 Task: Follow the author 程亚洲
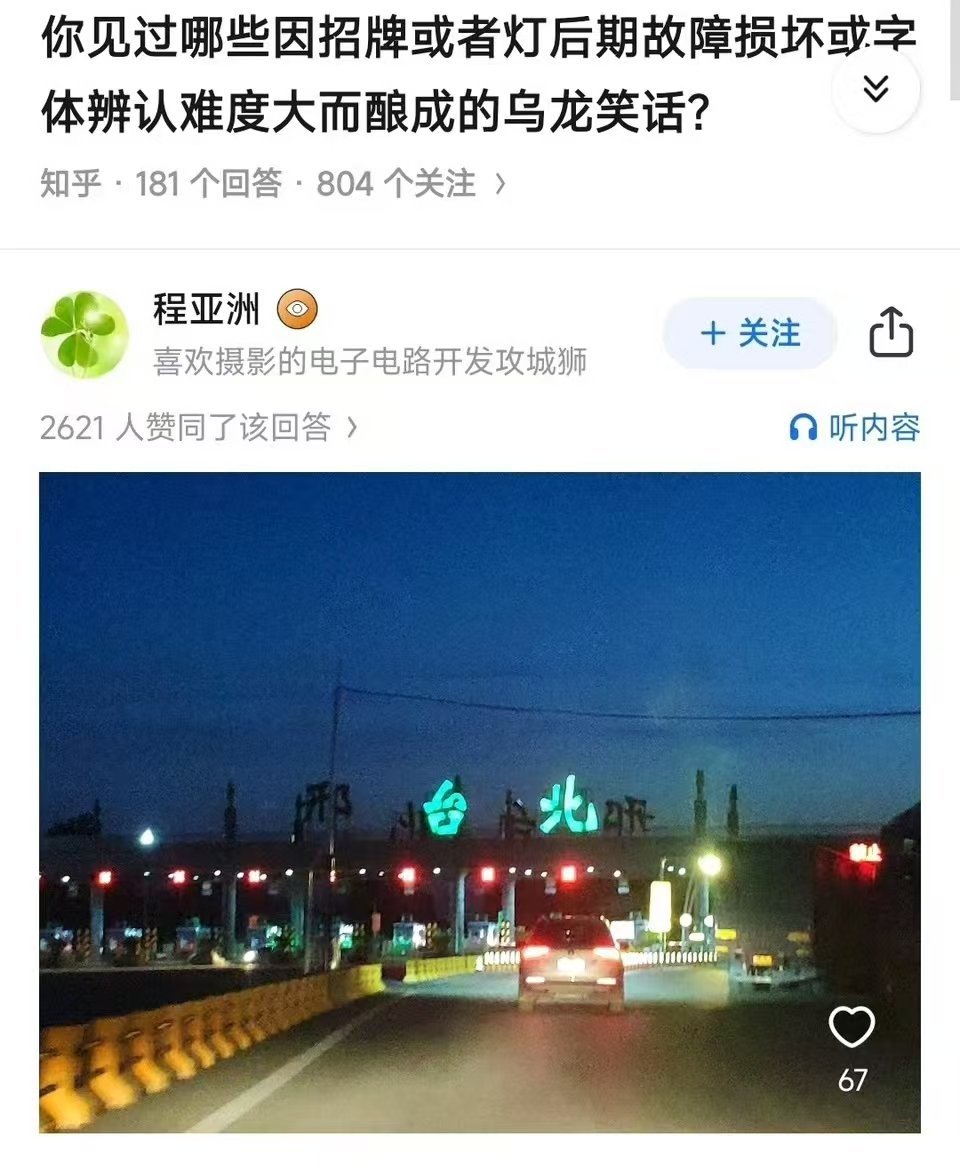750,333
